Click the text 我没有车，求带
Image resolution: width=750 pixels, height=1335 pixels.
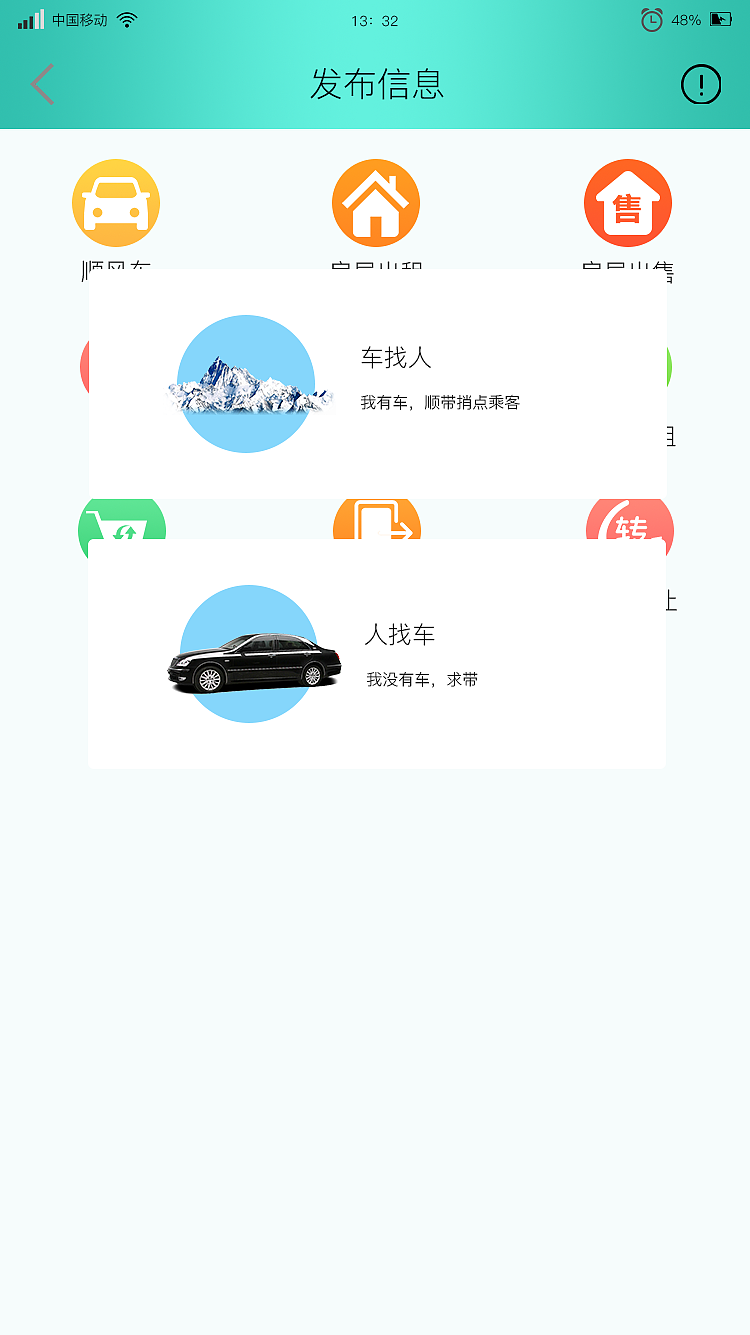point(421,678)
